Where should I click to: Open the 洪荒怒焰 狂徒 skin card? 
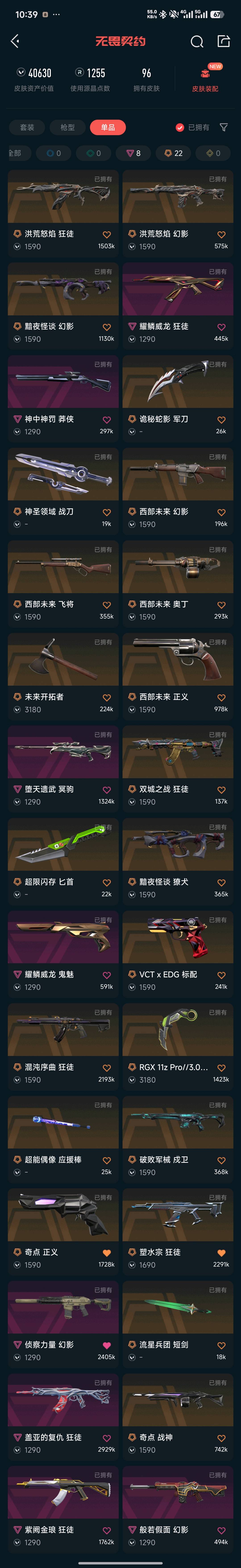(x=63, y=213)
